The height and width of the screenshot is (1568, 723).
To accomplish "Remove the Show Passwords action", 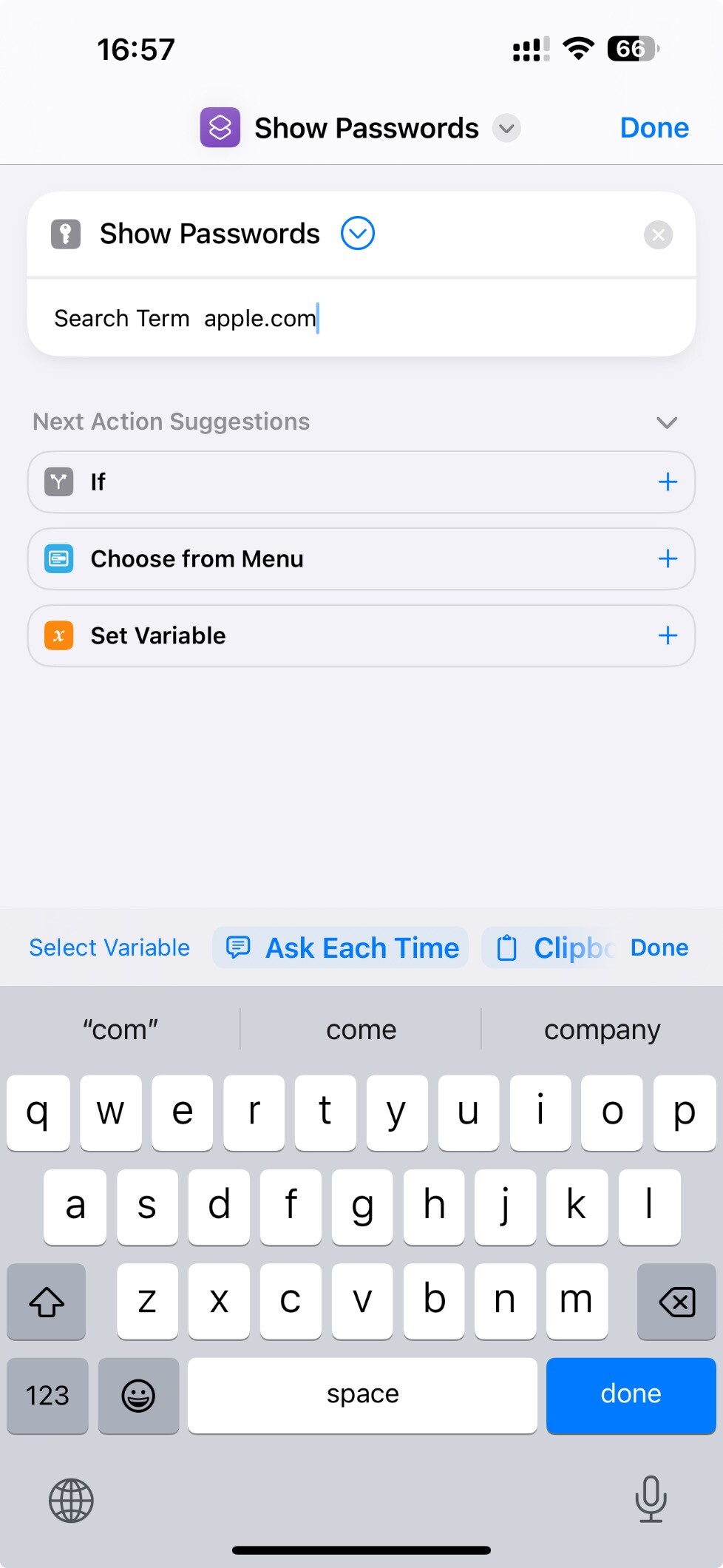I will tap(658, 235).
